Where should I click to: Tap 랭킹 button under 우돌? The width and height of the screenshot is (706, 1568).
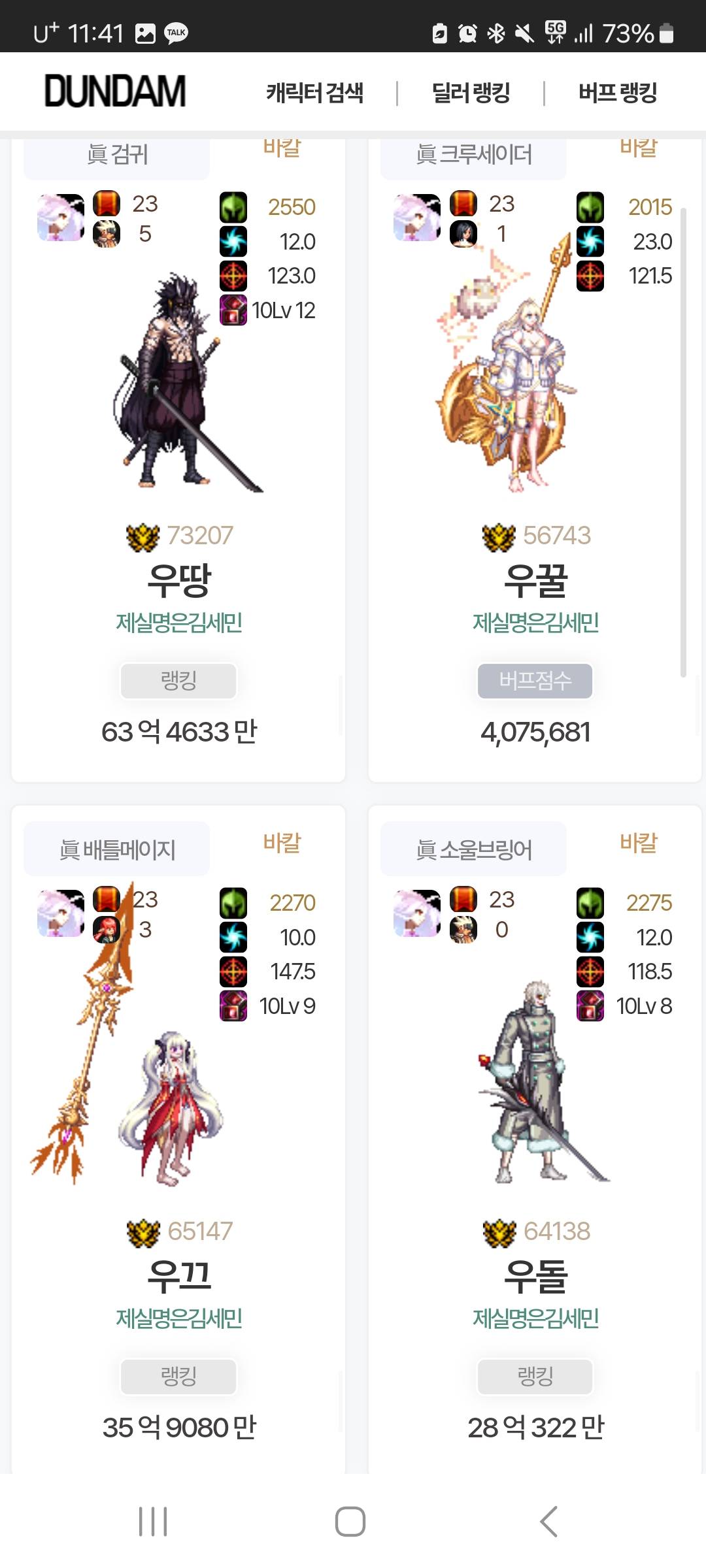535,1377
